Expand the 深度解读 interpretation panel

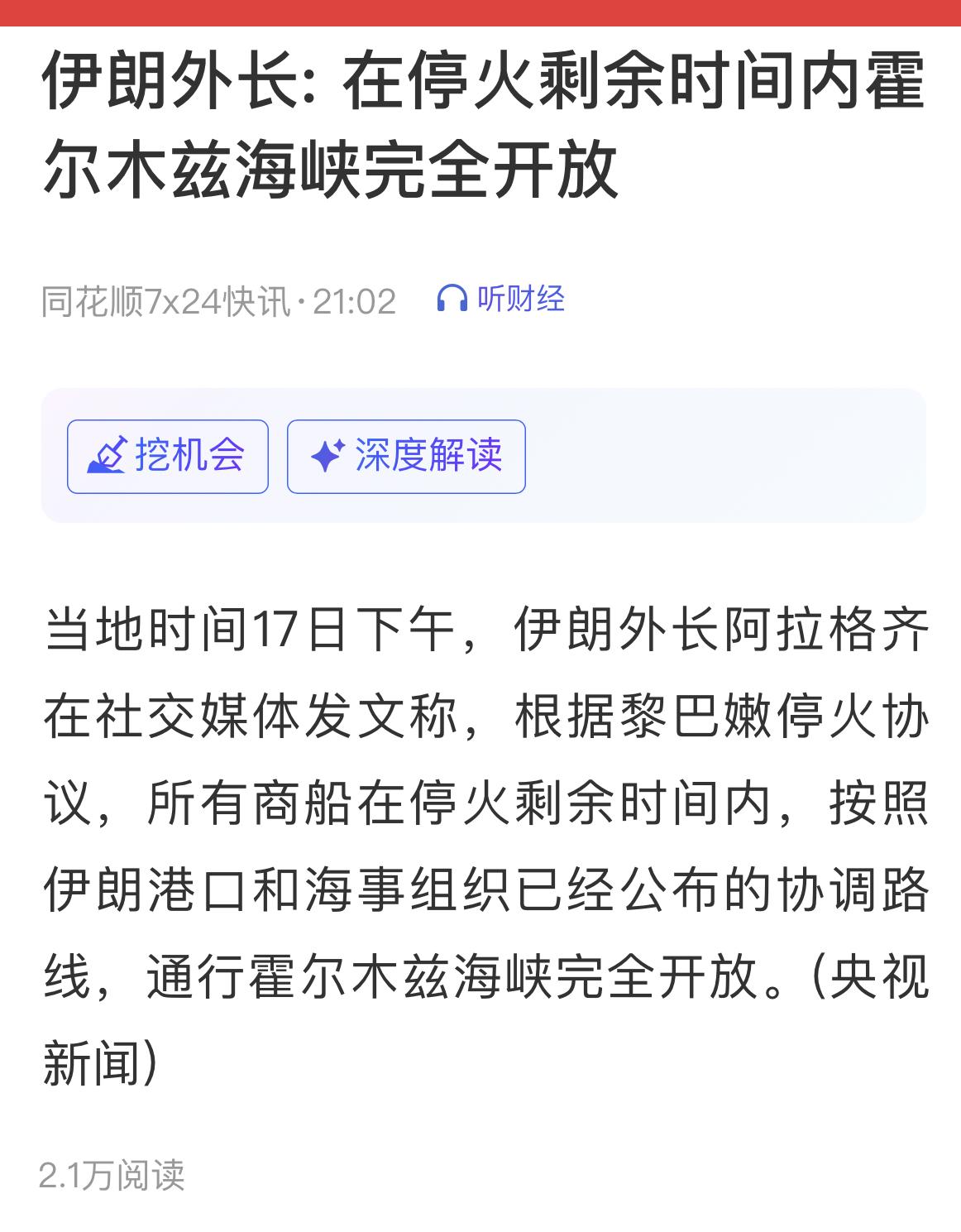[405, 454]
